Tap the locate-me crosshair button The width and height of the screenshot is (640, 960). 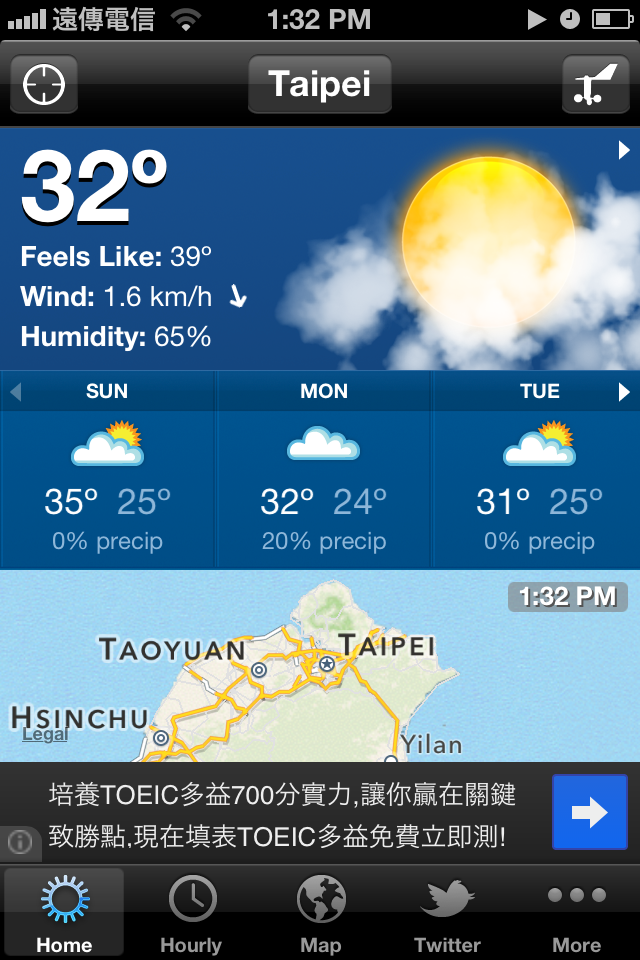click(x=44, y=85)
